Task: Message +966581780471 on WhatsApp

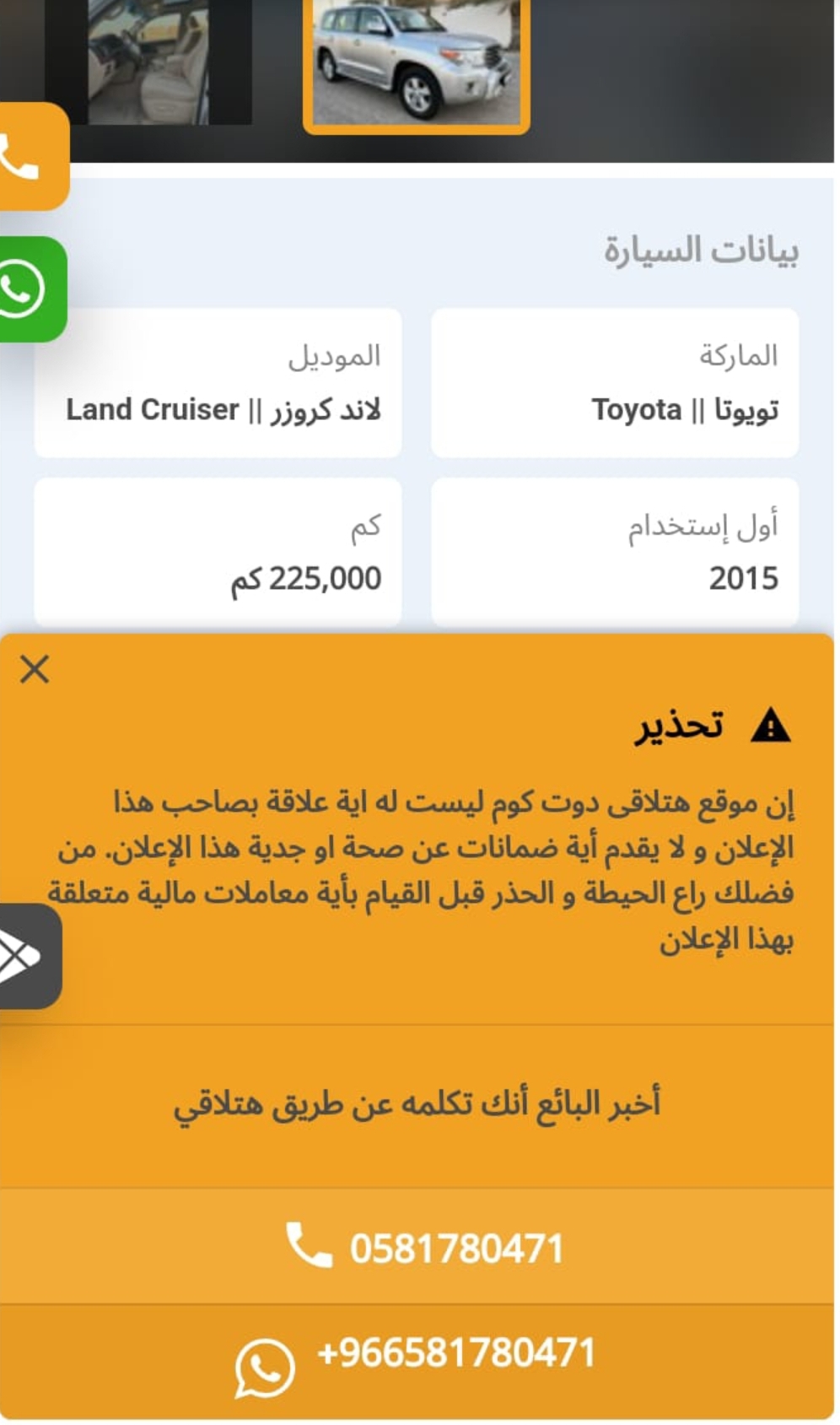Action: [x=417, y=1362]
